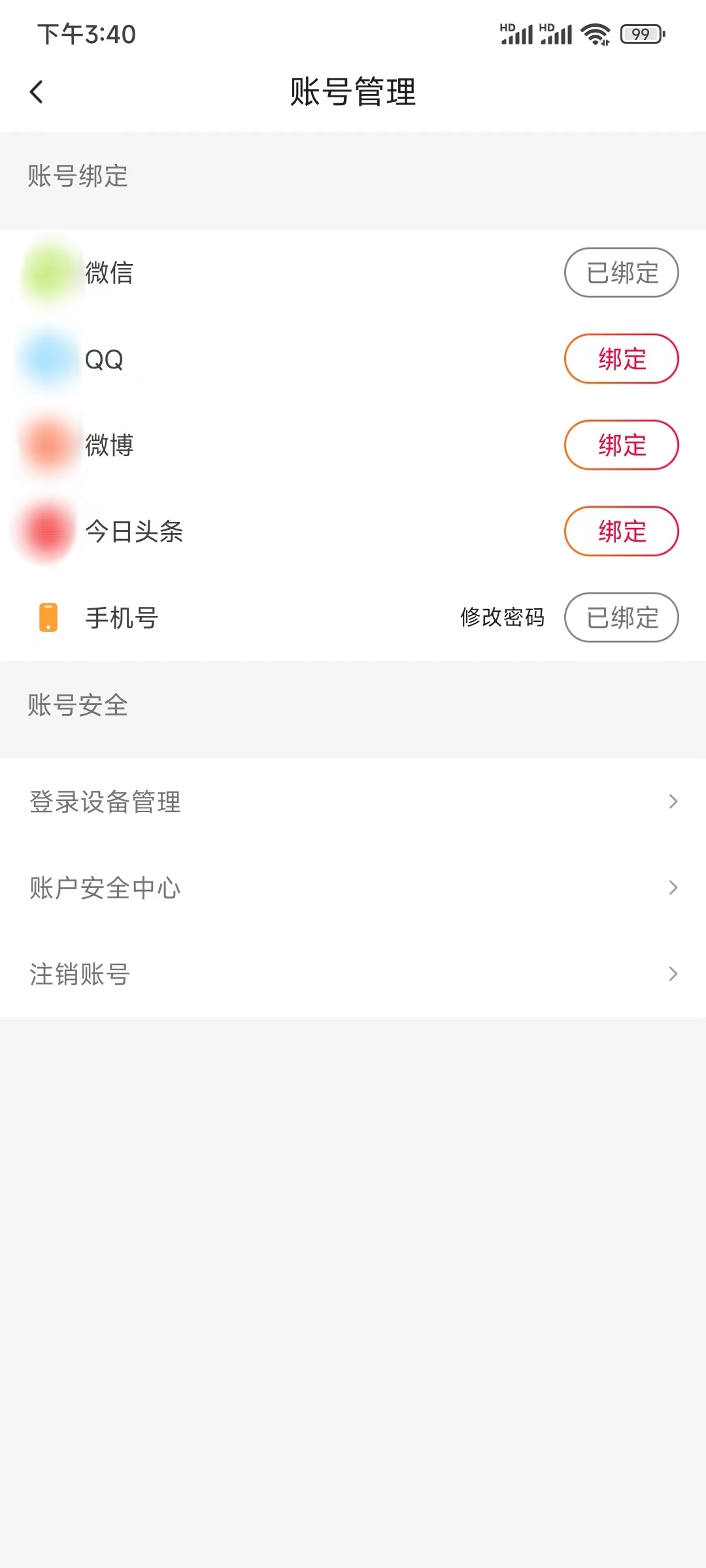Image resolution: width=706 pixels, height=1568 pixels.
Task: Click the WeChat icon in account binding
Action: (46, 273)
